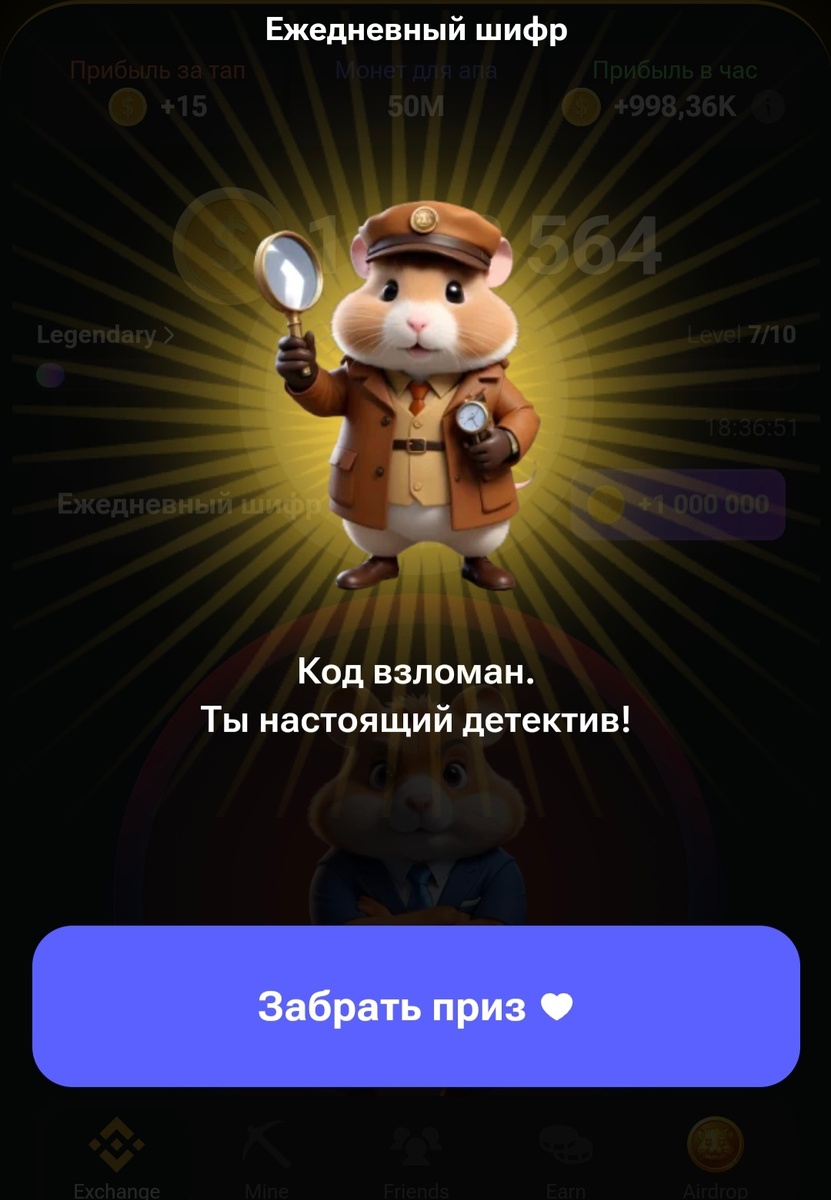Claim the prize with Забрать приз button
Image resolution: width=831 pixels, height=1200 pixels.
[x=415, y=1006]
